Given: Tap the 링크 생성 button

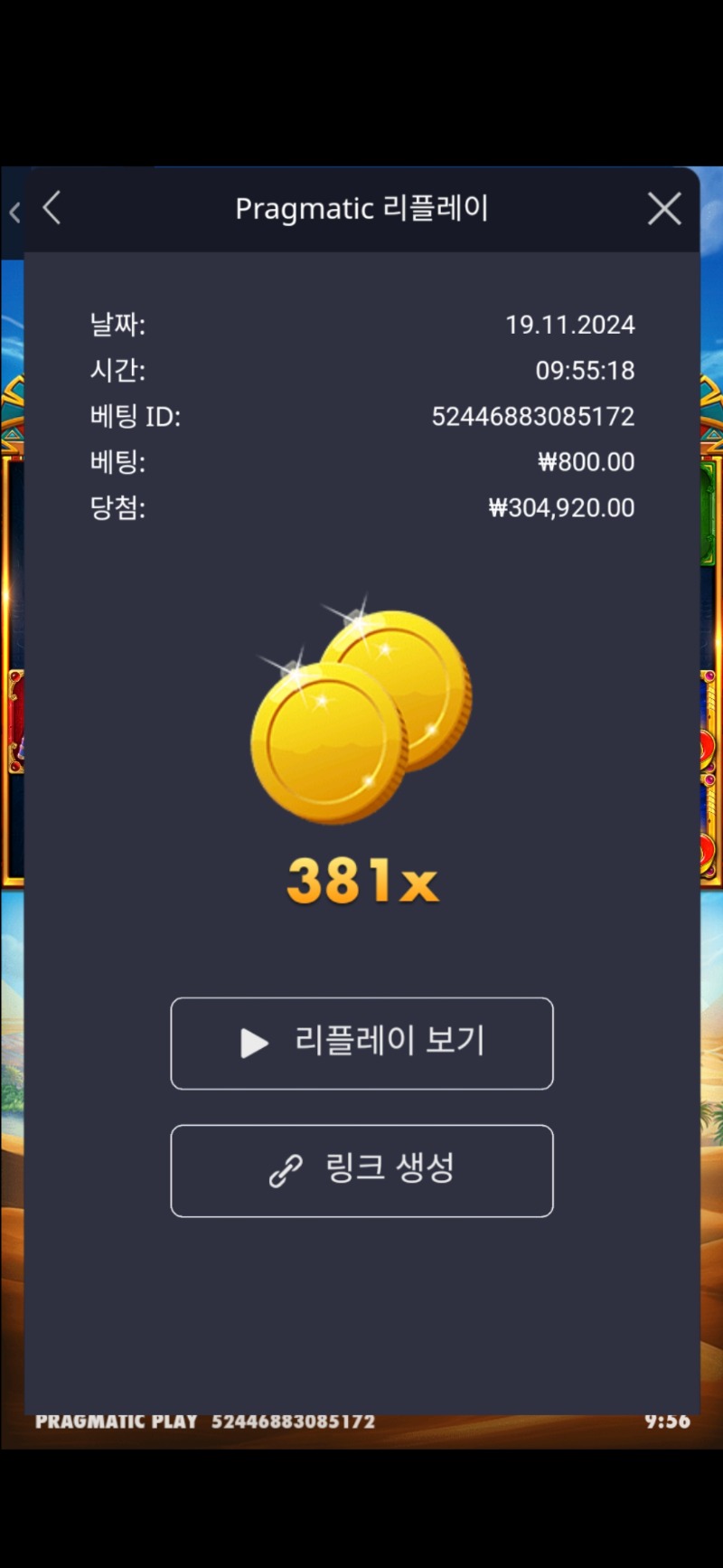Looking at the screenshot, I should [361, 1170].
